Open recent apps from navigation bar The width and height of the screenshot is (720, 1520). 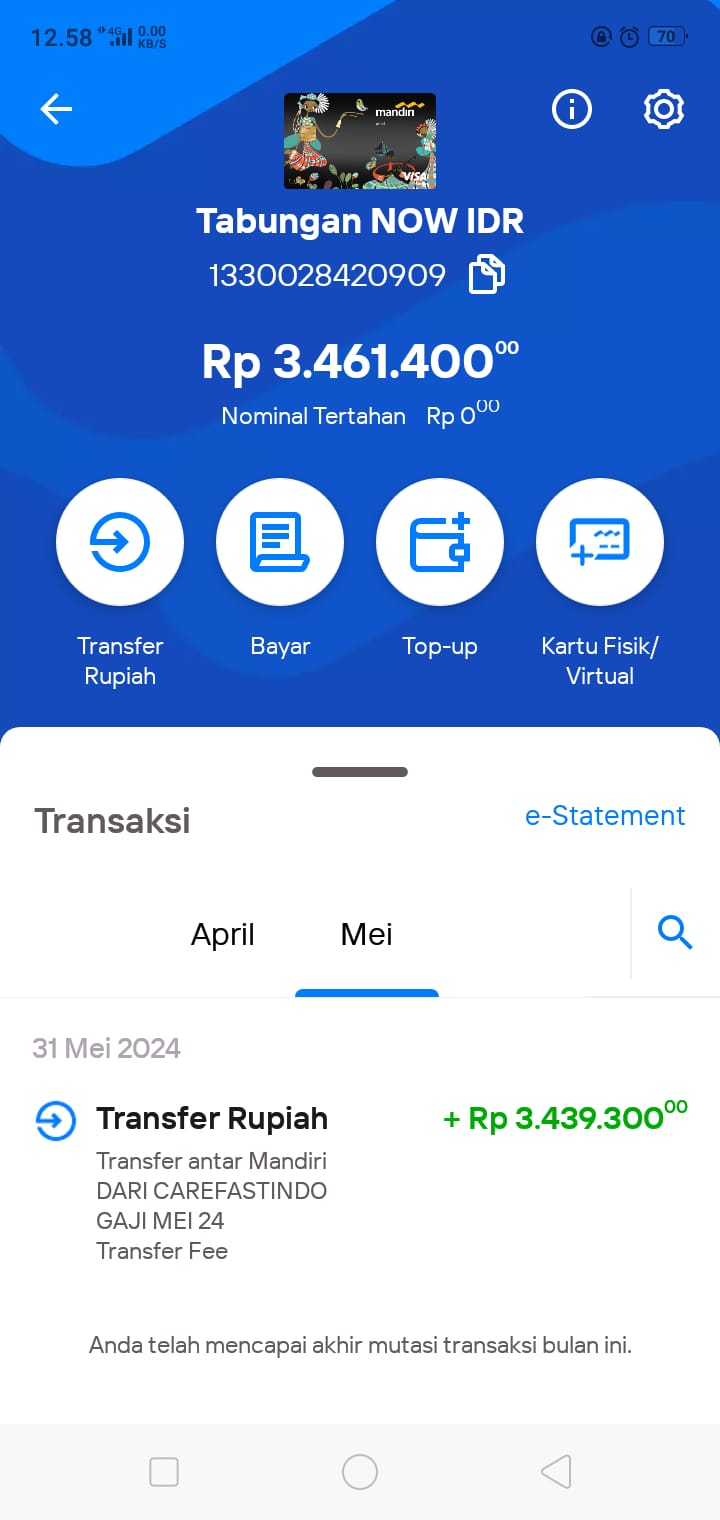tap(164, 1472)
